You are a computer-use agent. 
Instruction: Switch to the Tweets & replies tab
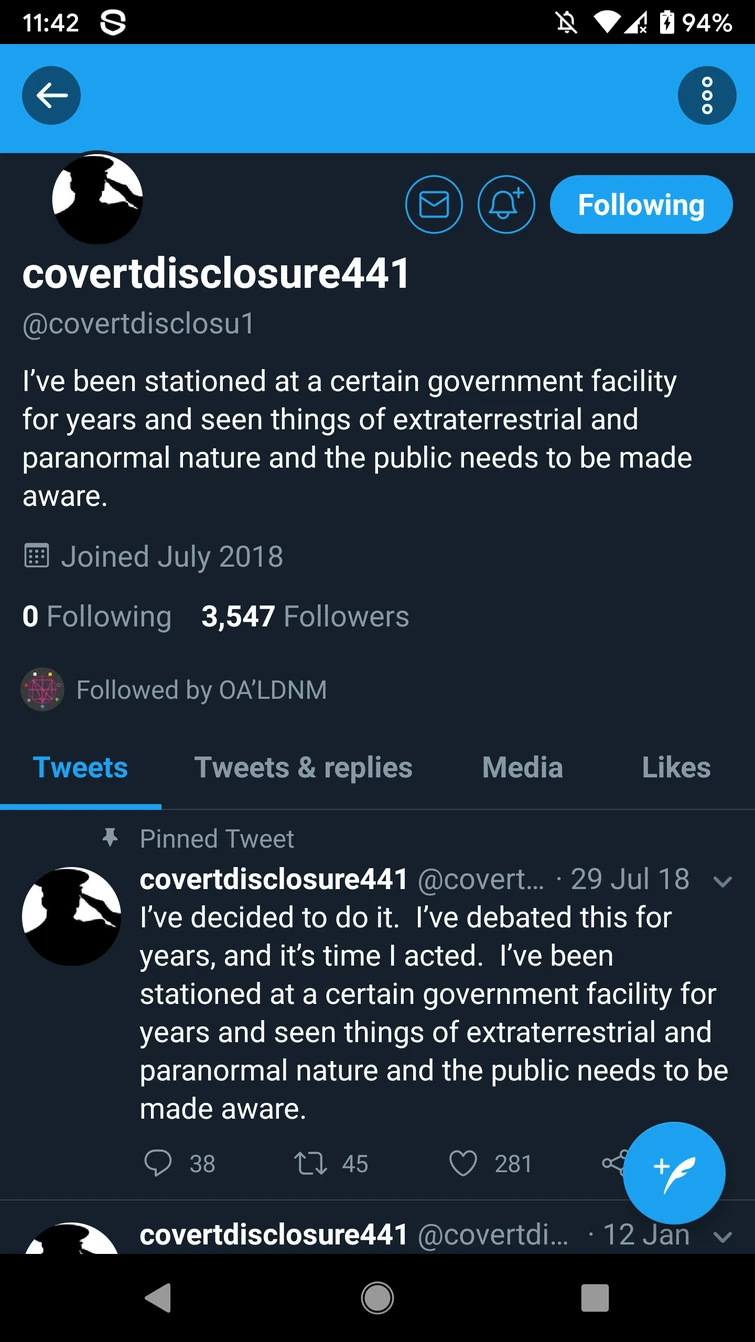(x=303, y=767)
